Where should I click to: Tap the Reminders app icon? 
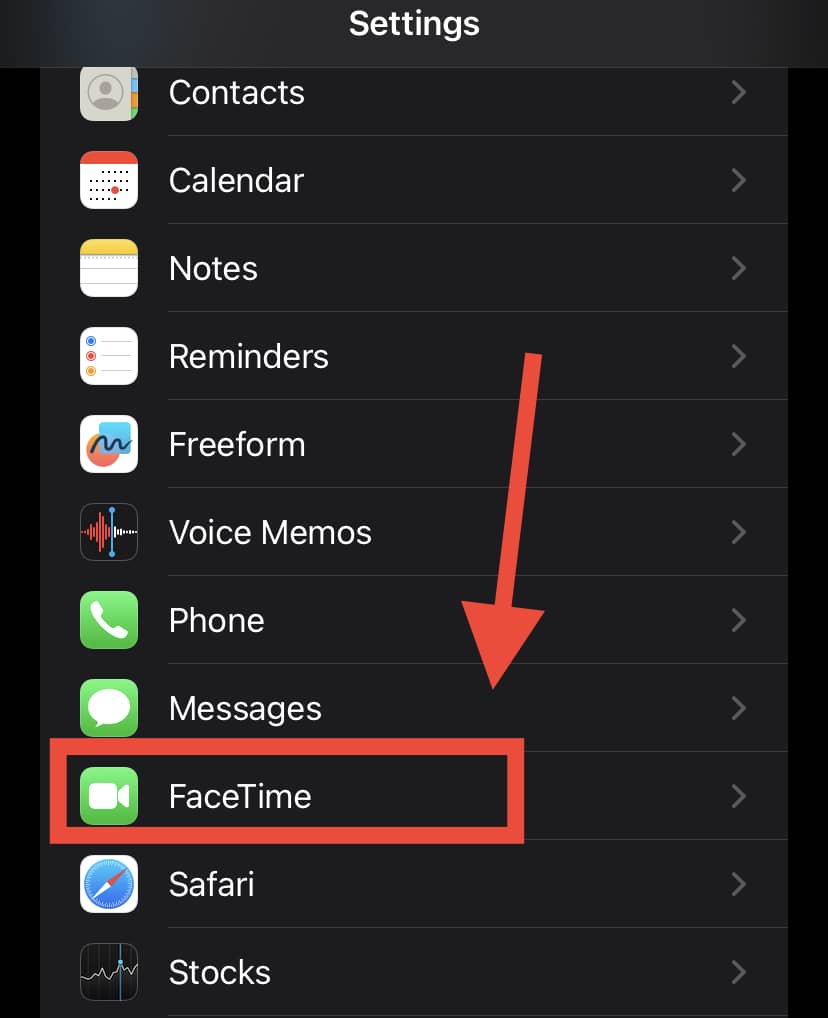[109, 356]
